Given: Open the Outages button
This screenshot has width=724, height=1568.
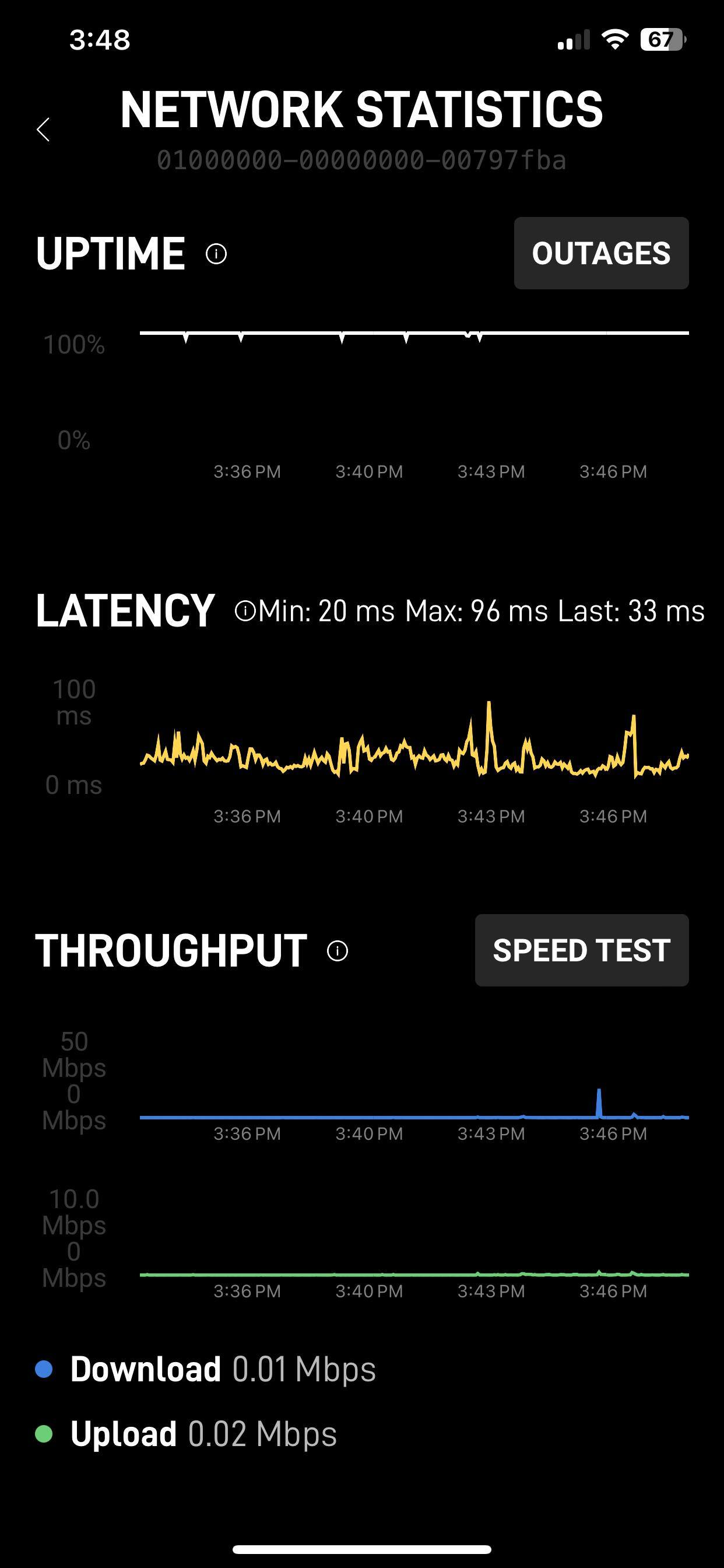Looking at the screenshot, I should (x=600, y=253).
